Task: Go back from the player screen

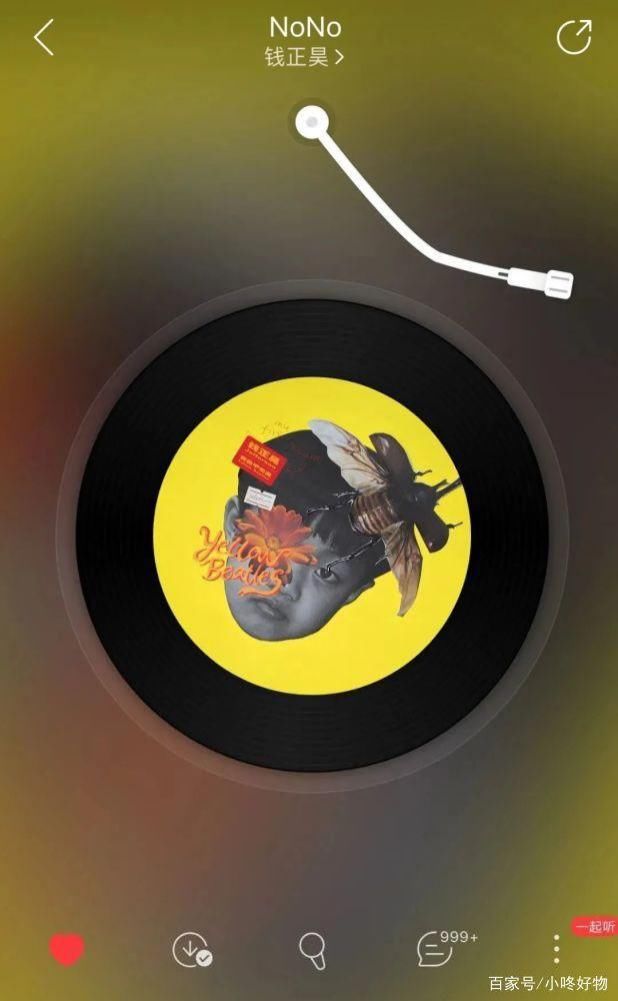Action: [x=44, y=38]
